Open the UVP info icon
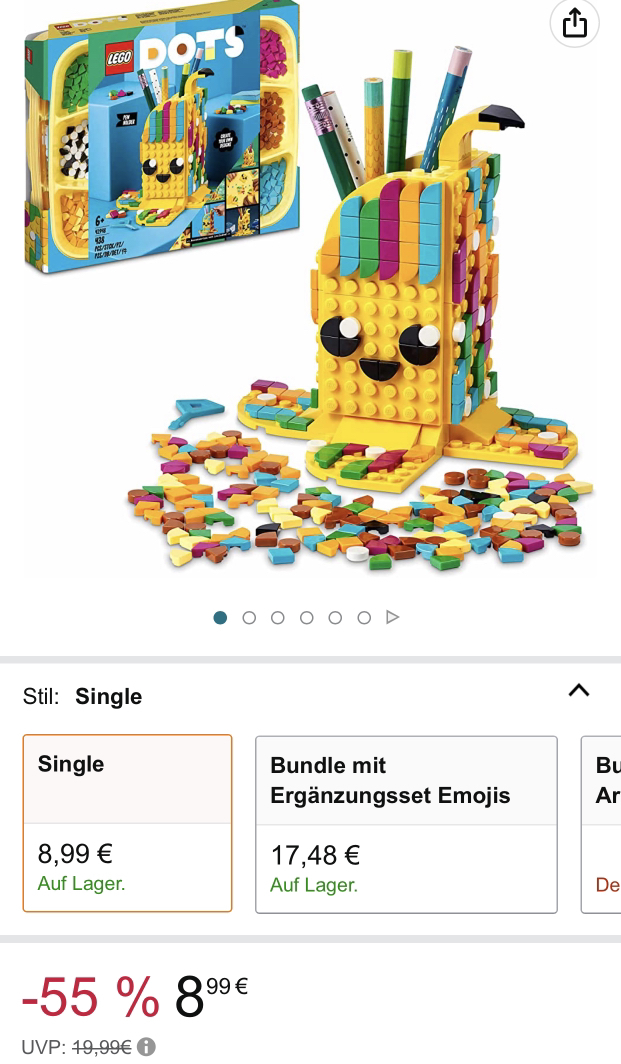This screenshot has width=621, height=1064. point(146,1047)
